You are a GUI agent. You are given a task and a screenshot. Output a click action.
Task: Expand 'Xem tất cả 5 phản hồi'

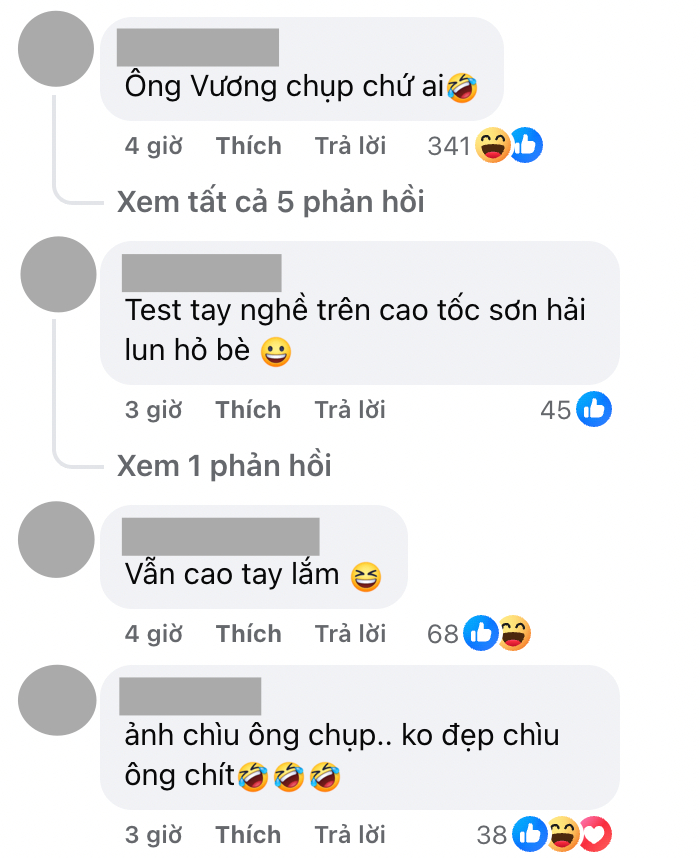[270, 202]
